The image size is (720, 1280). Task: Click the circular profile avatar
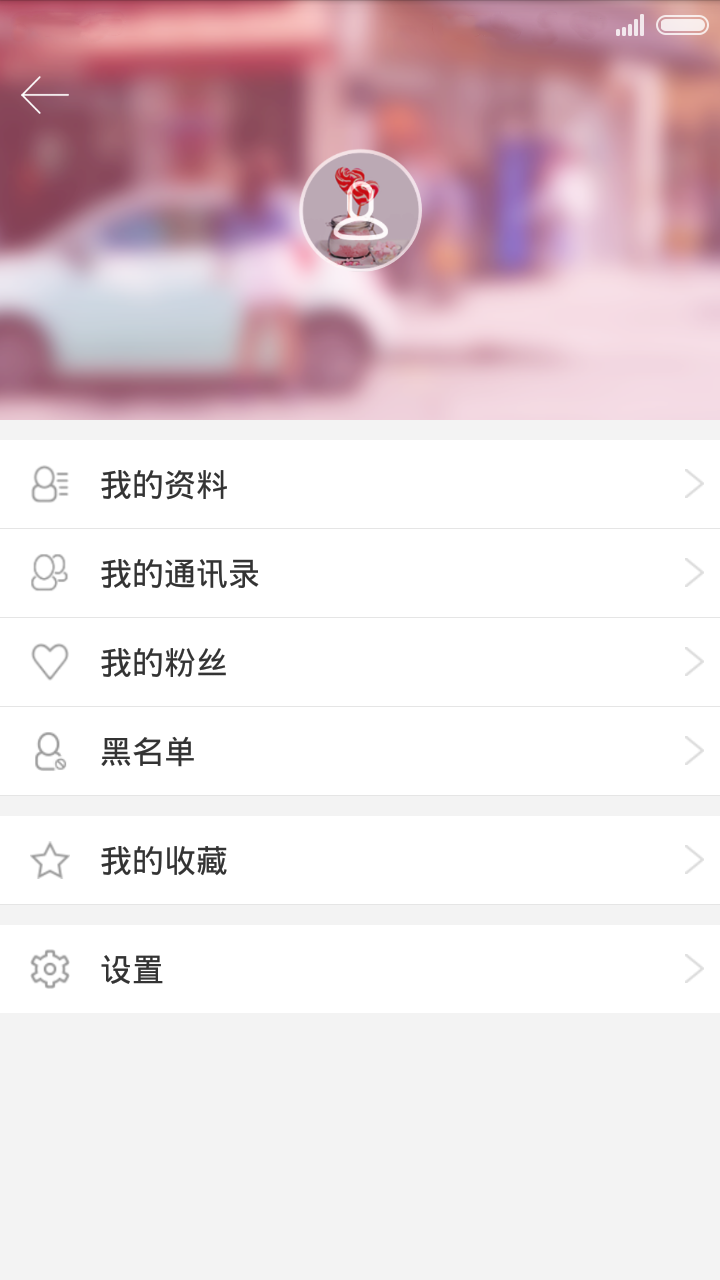pyautogui.click(x=360, y=210)
